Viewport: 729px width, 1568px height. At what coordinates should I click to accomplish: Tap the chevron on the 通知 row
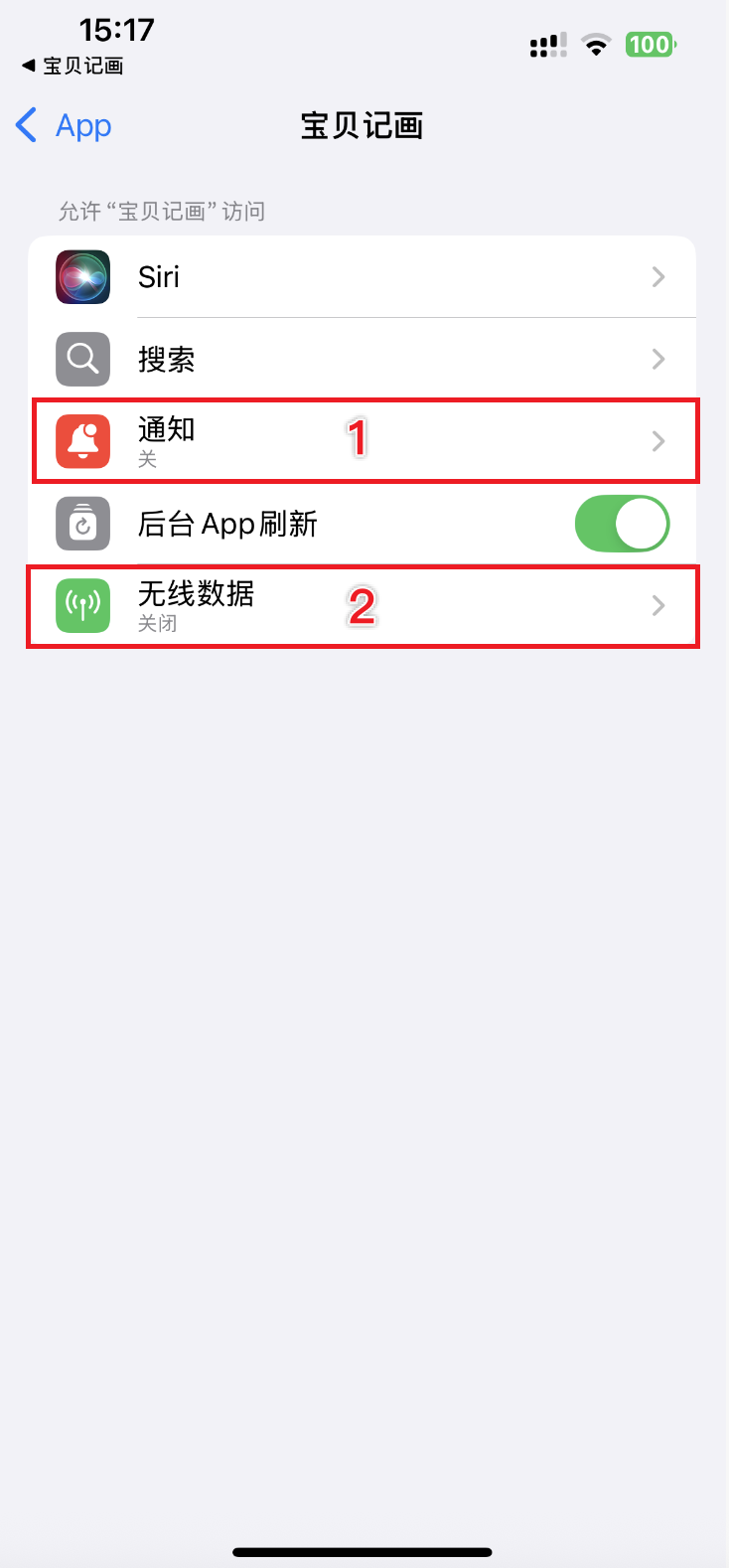(x=657, y=440)
